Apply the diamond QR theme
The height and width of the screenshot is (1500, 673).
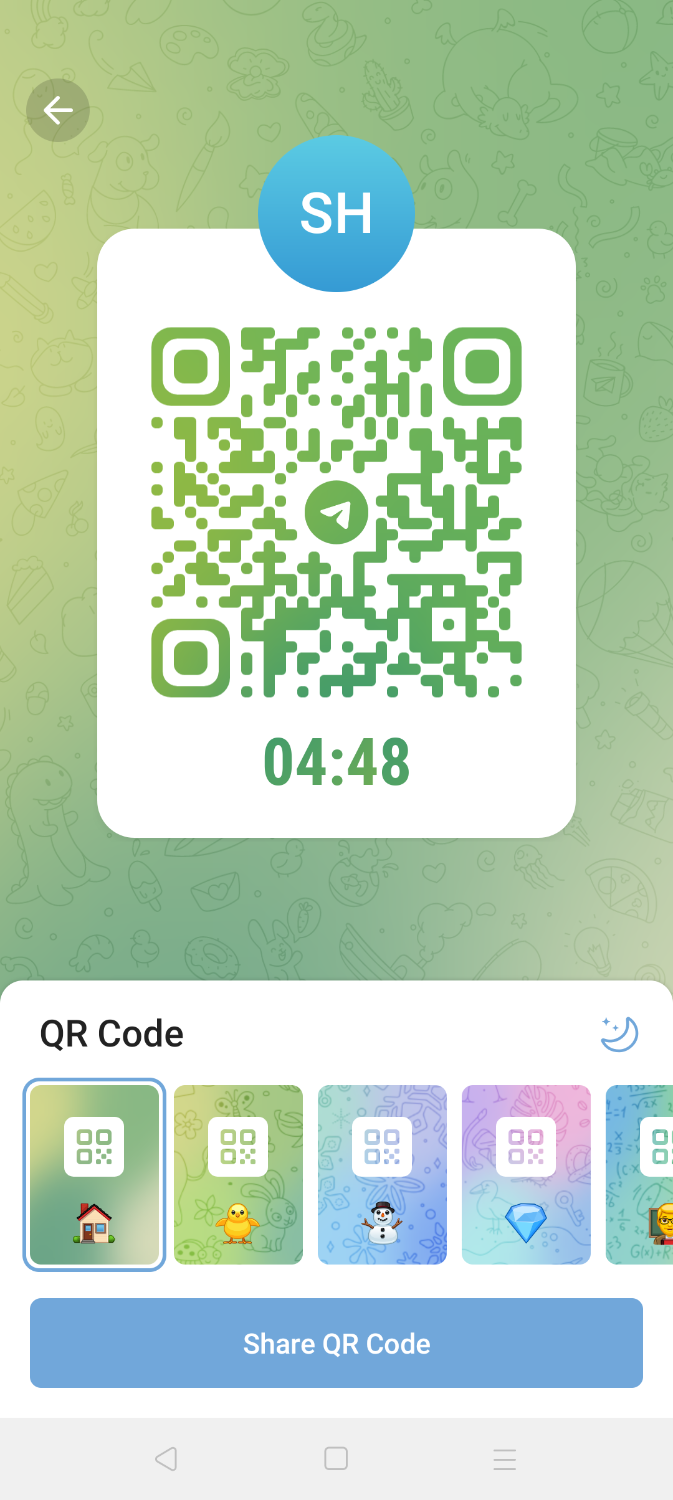pos(526,1174)
